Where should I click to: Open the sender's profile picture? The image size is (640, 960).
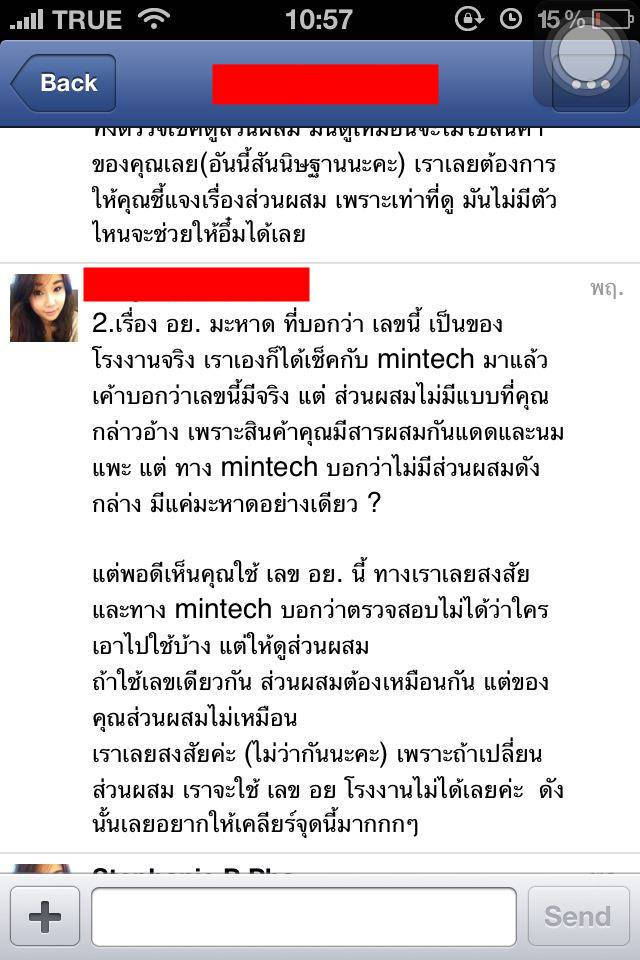click(x=44, y=307)
